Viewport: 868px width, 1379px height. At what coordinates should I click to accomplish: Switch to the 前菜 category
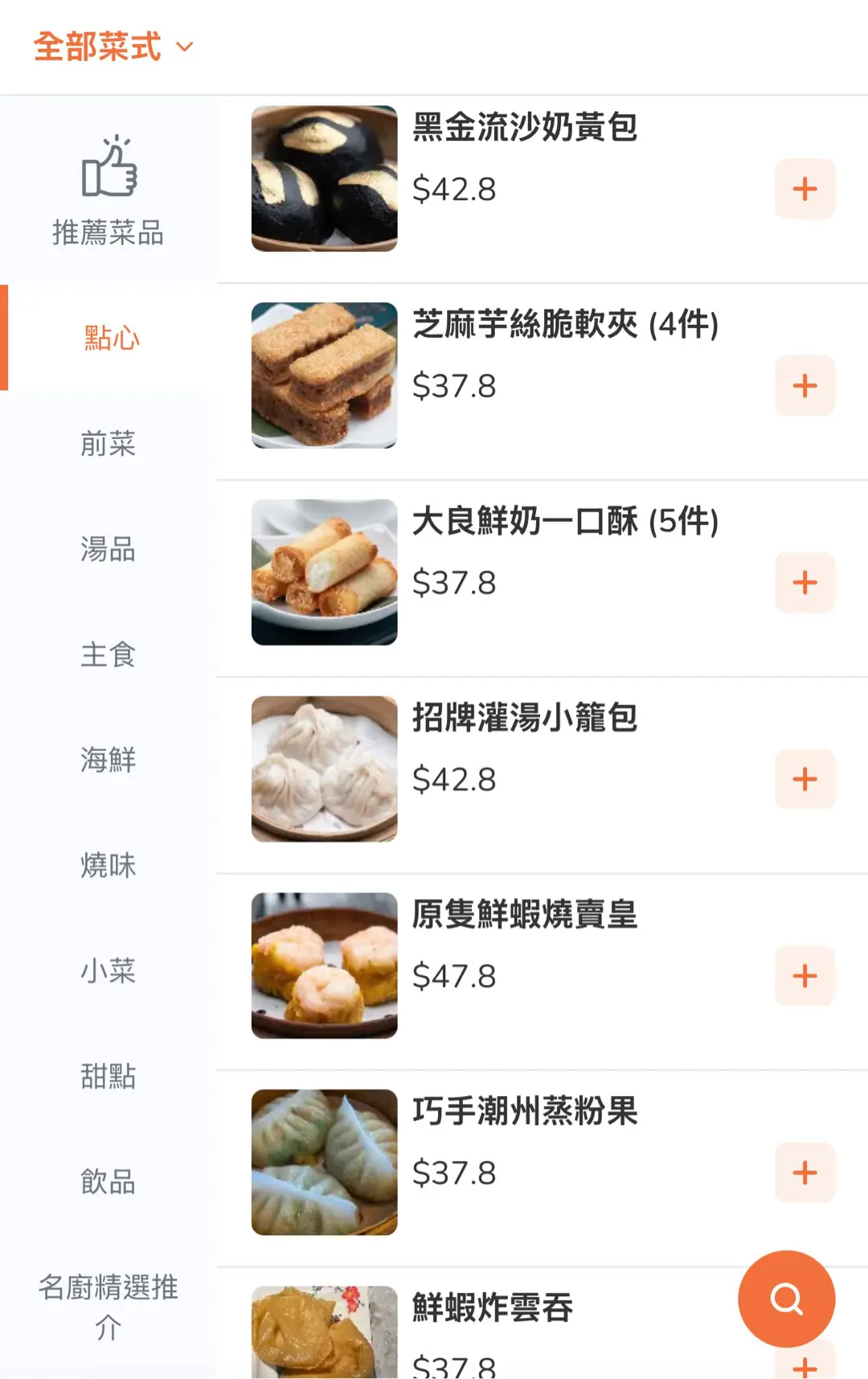pos(108,444)
